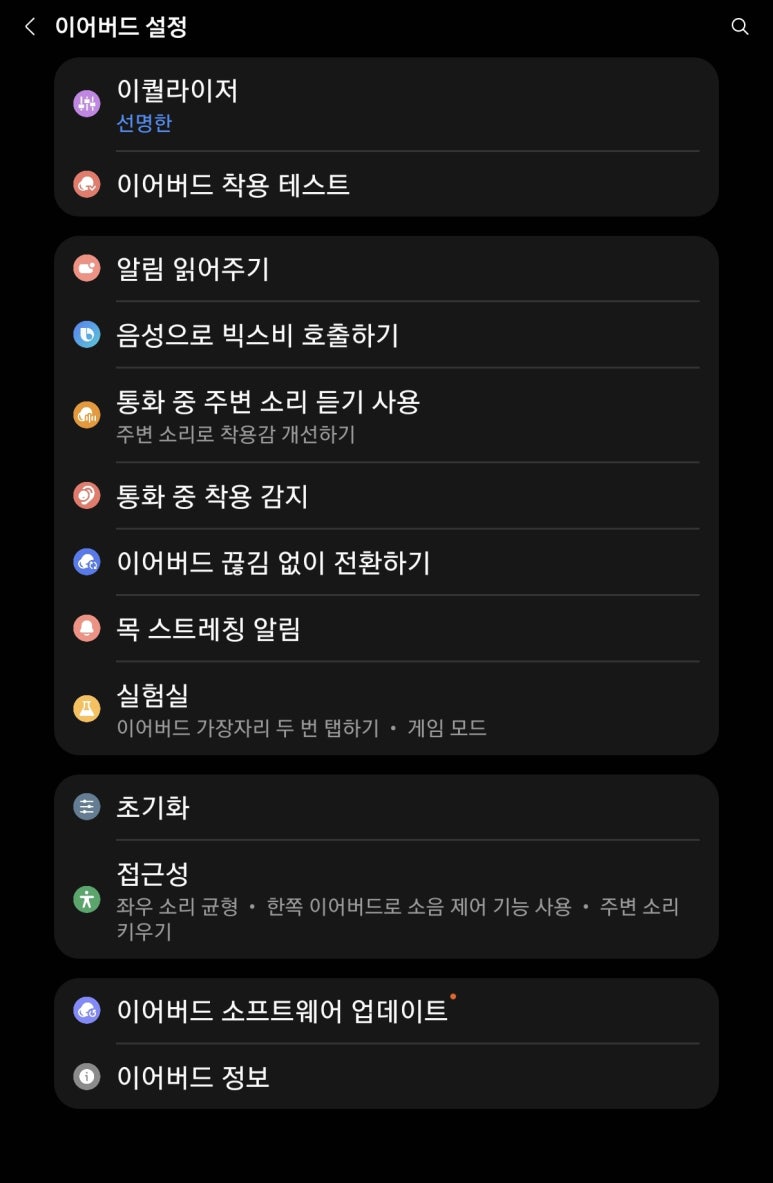This screenshot has height=1183, width=773.
Task: Open 이퀄라이저 settings
Action: coord(386,105)
